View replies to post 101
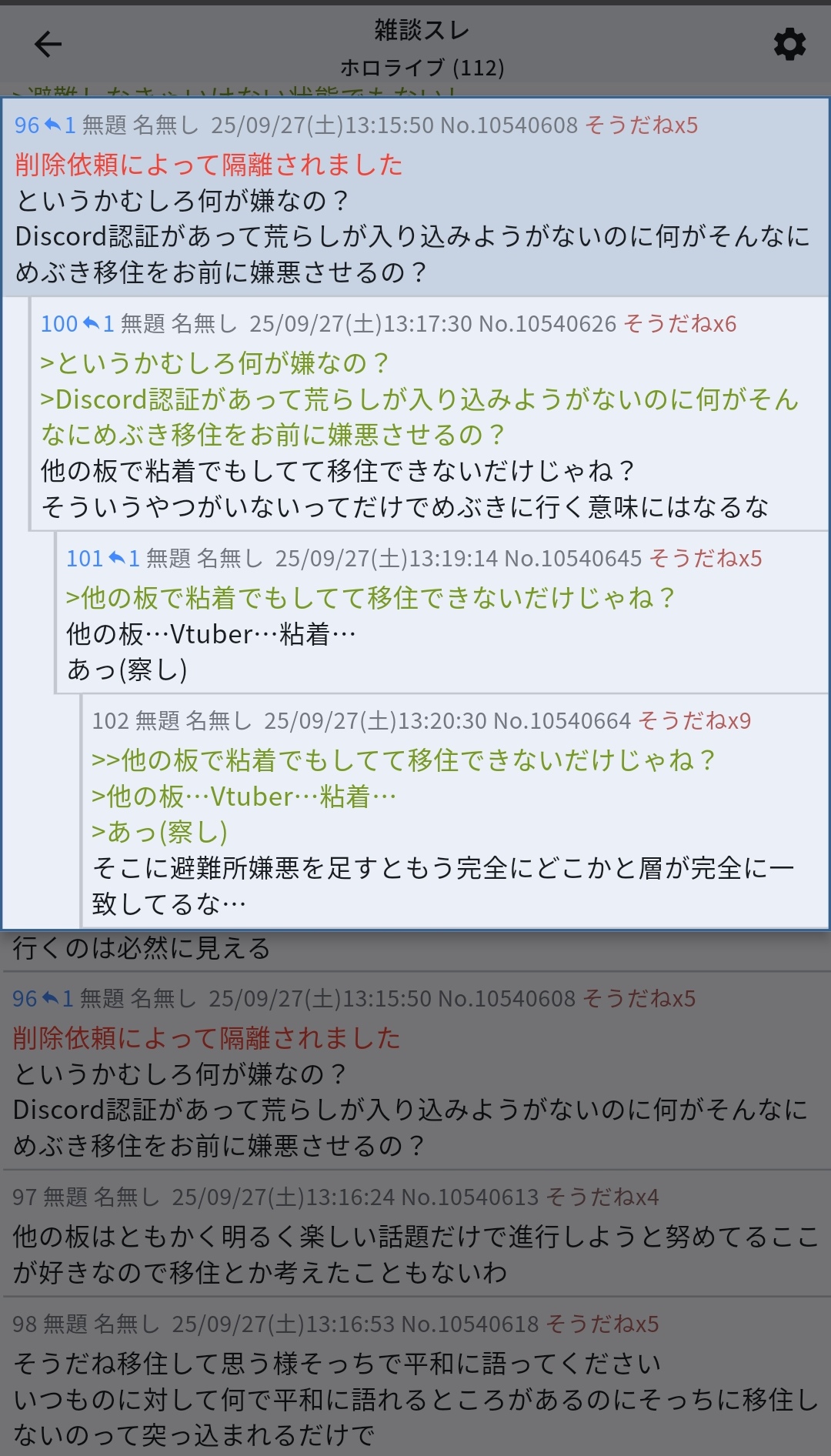This screenshot has height=1456, width=831. coord(124,559)
